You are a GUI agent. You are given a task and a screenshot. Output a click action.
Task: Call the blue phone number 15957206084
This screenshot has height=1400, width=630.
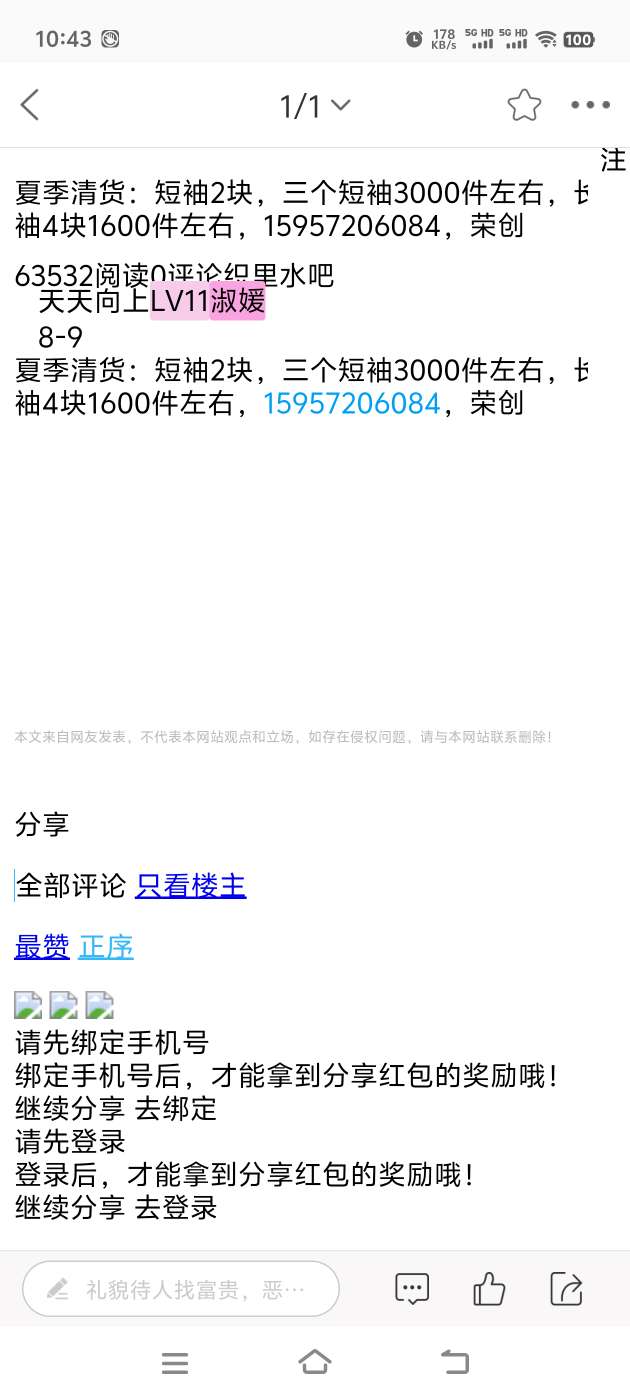(351, 404)
